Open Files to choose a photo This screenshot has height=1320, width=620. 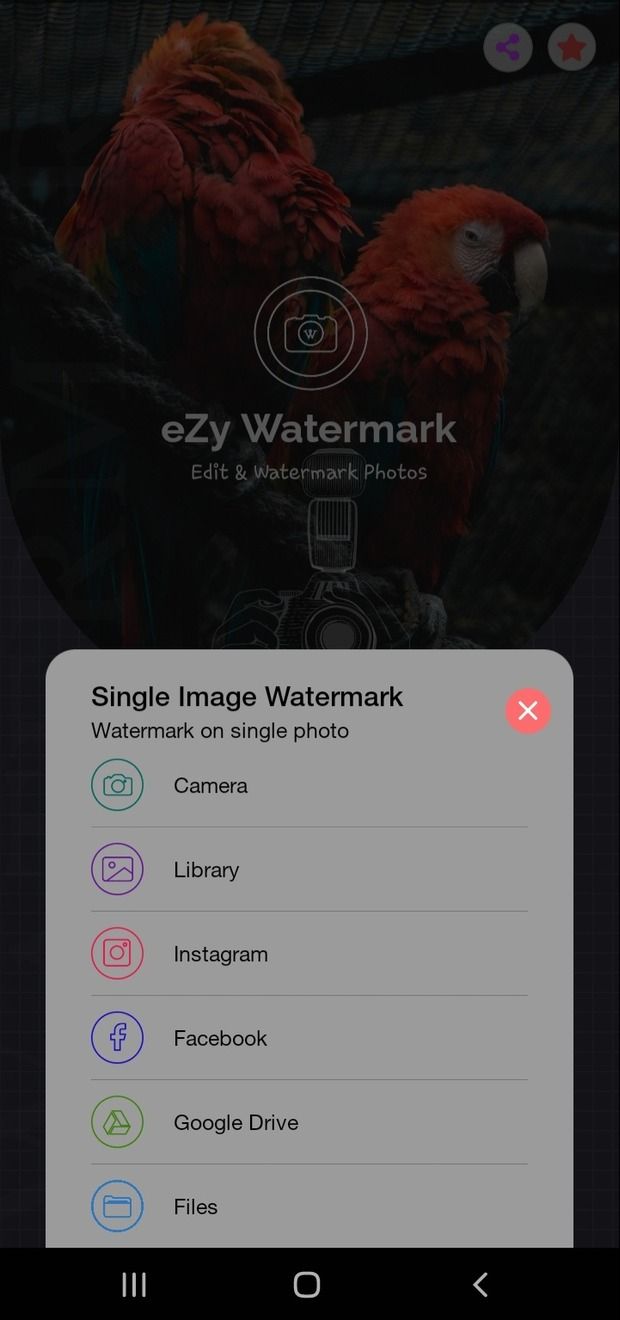[195, 1206]
